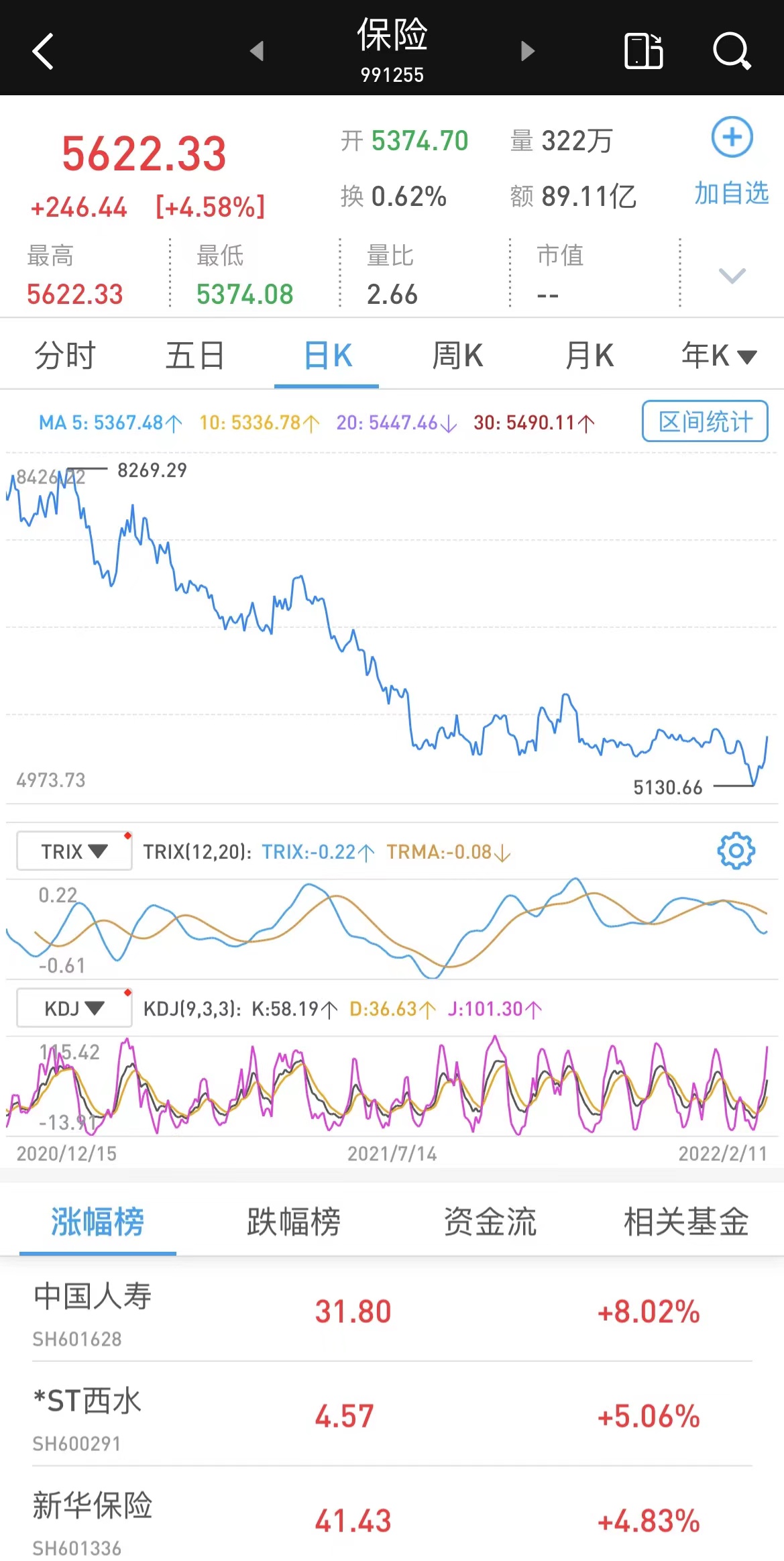Expand more quote details chevron
This screenshot has height=1561, width=784.
pos(732,275)
